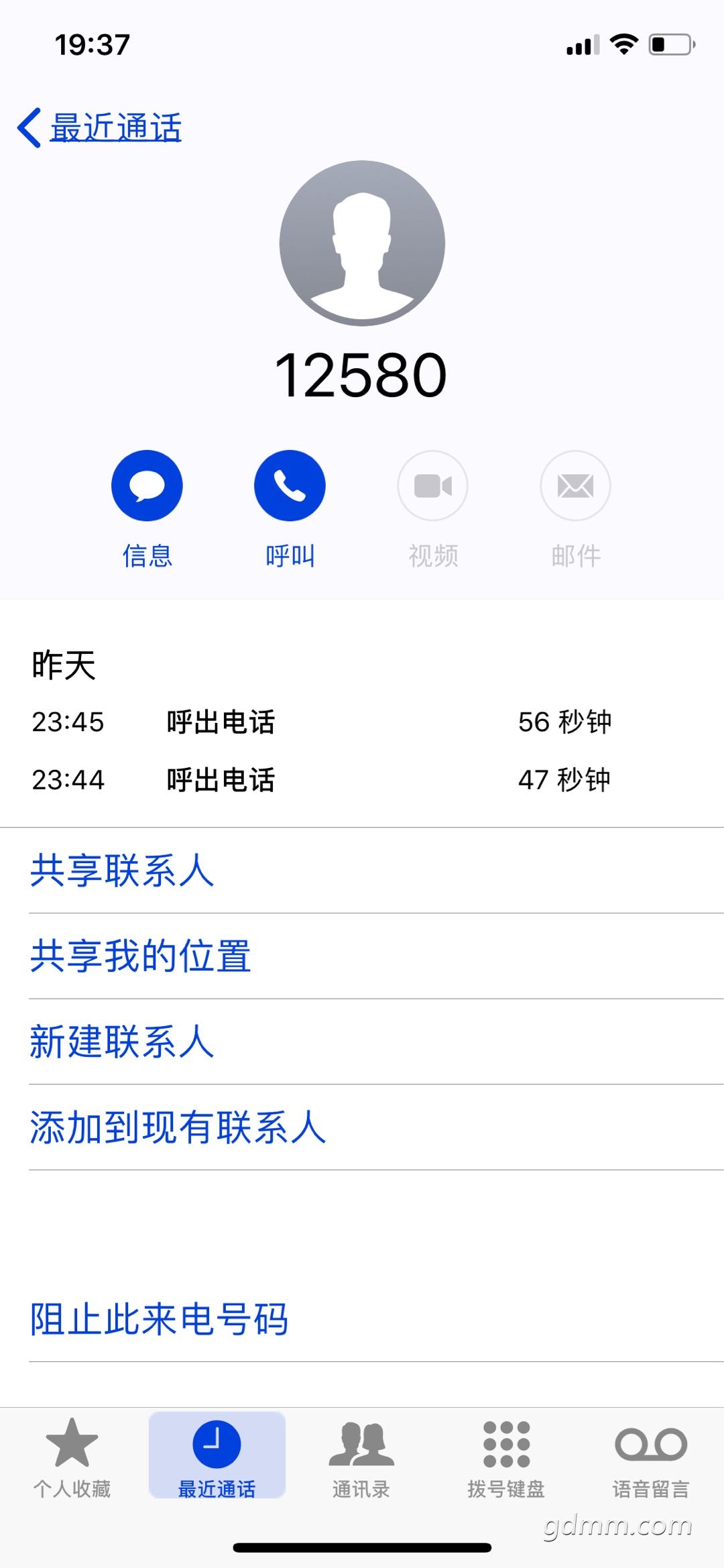
Task: Go back to 最近通话 list
Action: pos(101,127)
